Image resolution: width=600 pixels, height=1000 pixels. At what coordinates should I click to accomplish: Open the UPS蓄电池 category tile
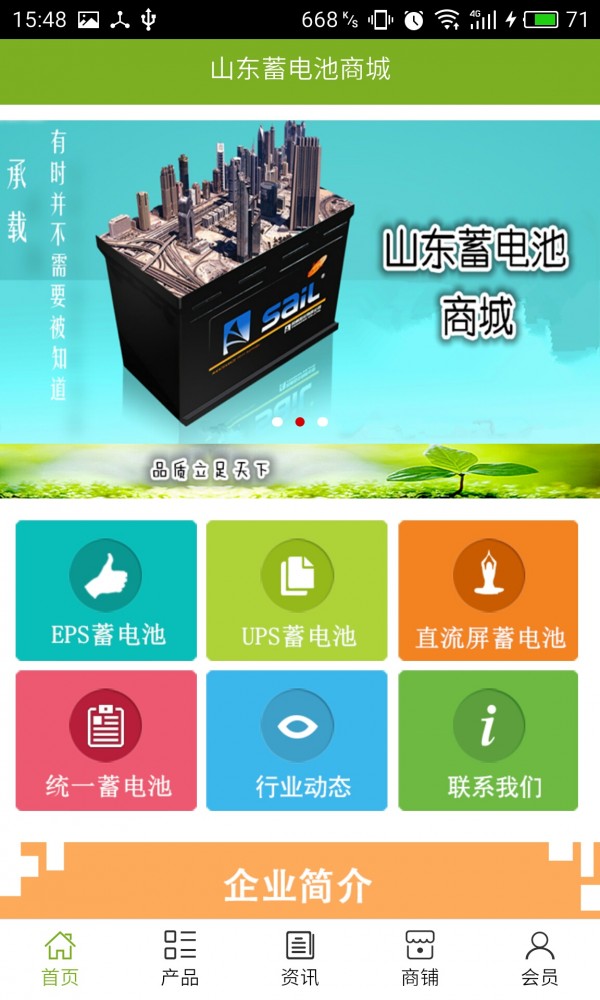coord(297,590)
